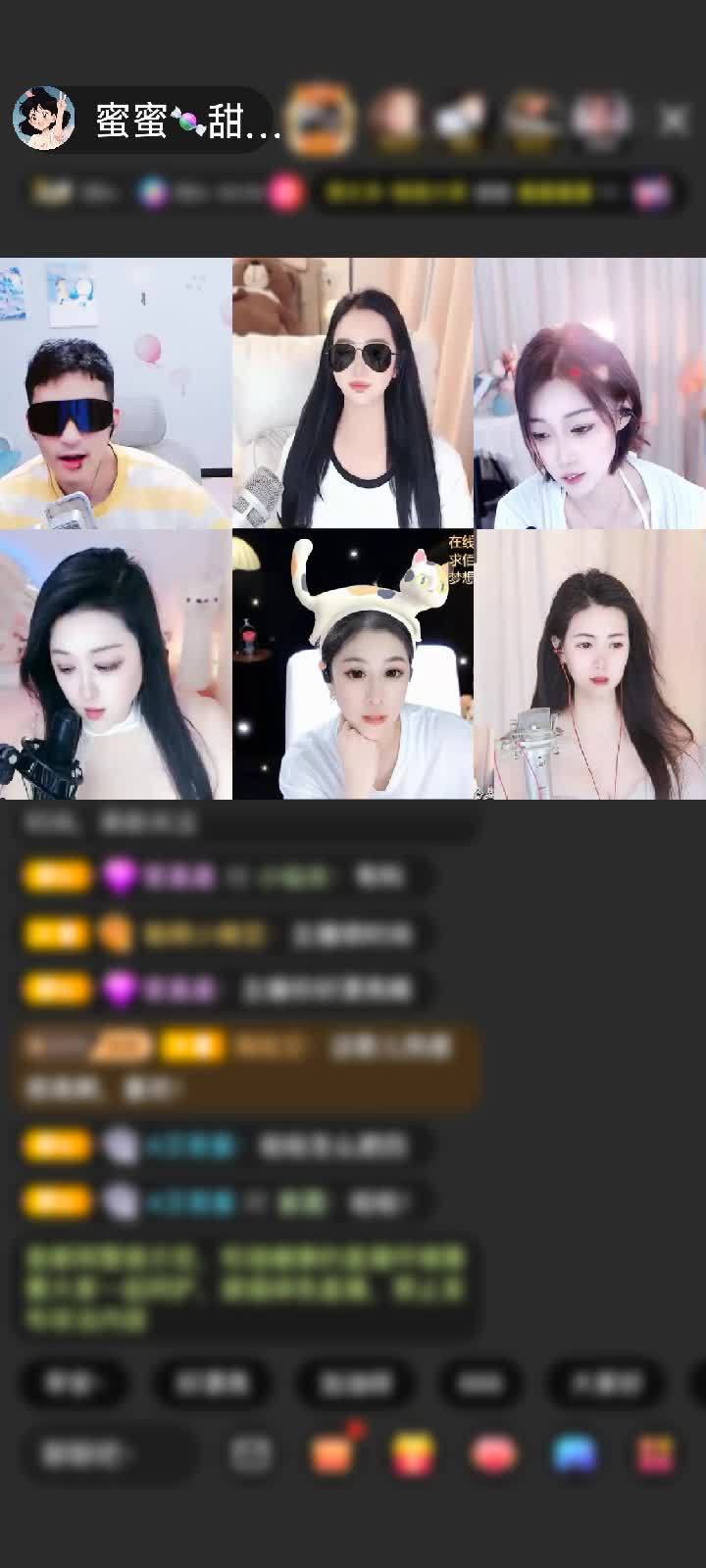Image resolution: width=706 pixels, height=1568 pixels.
Task: Tap the pink heart icon in bottom bar
Action: tap(493, 1454)
